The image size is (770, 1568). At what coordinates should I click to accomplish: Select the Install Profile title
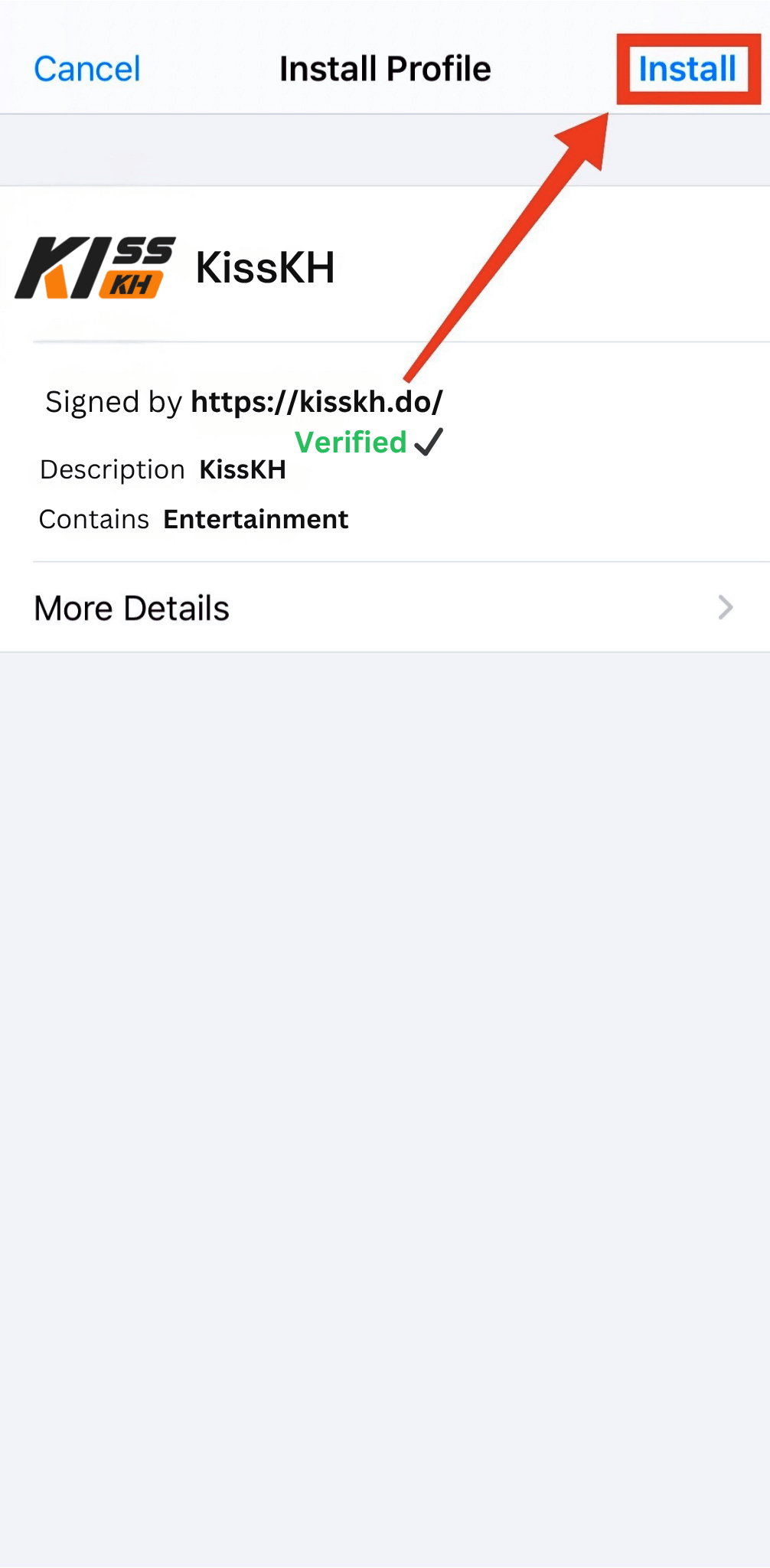(384, 67)
